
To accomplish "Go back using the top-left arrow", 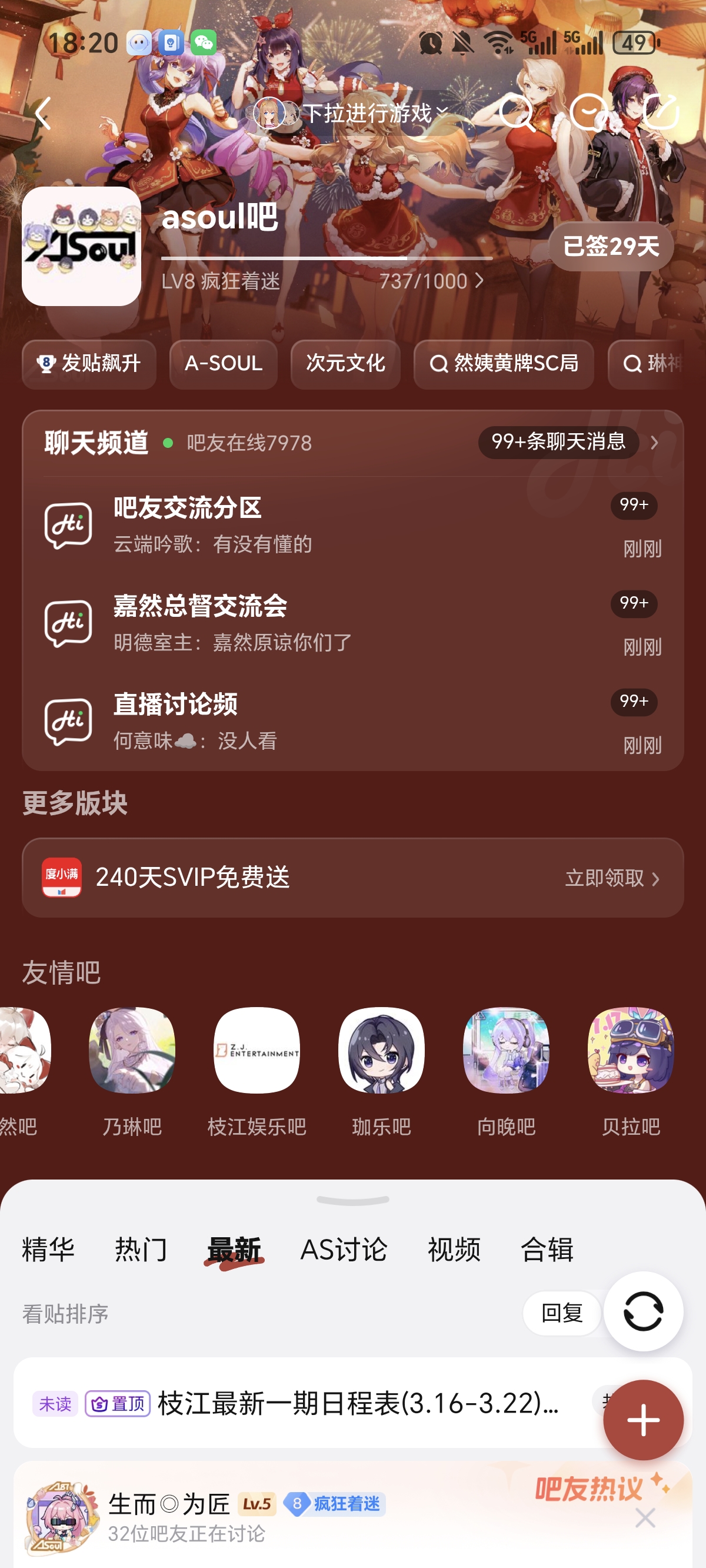I will click(42, 113).
